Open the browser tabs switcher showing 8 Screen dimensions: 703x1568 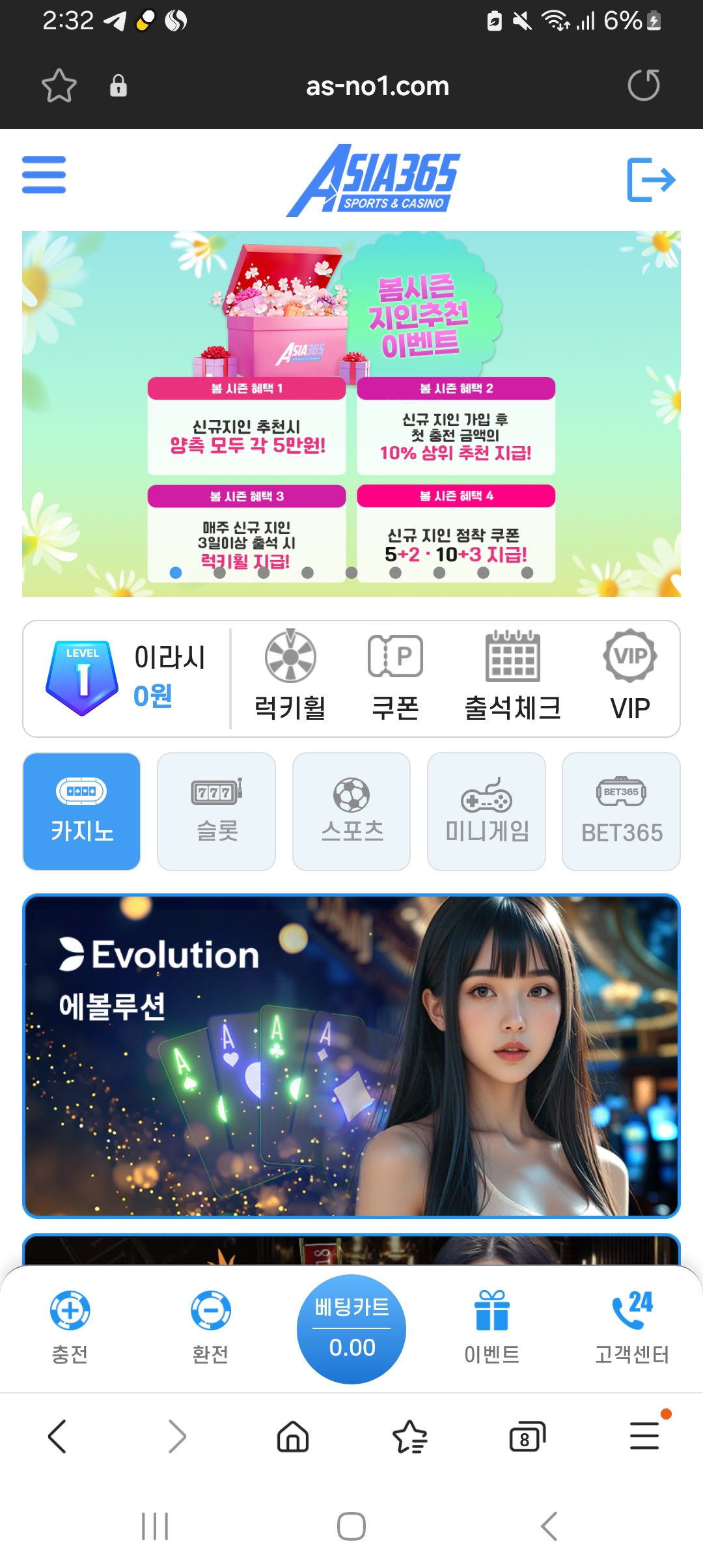pyautogui.click(x=527, y=1436)
